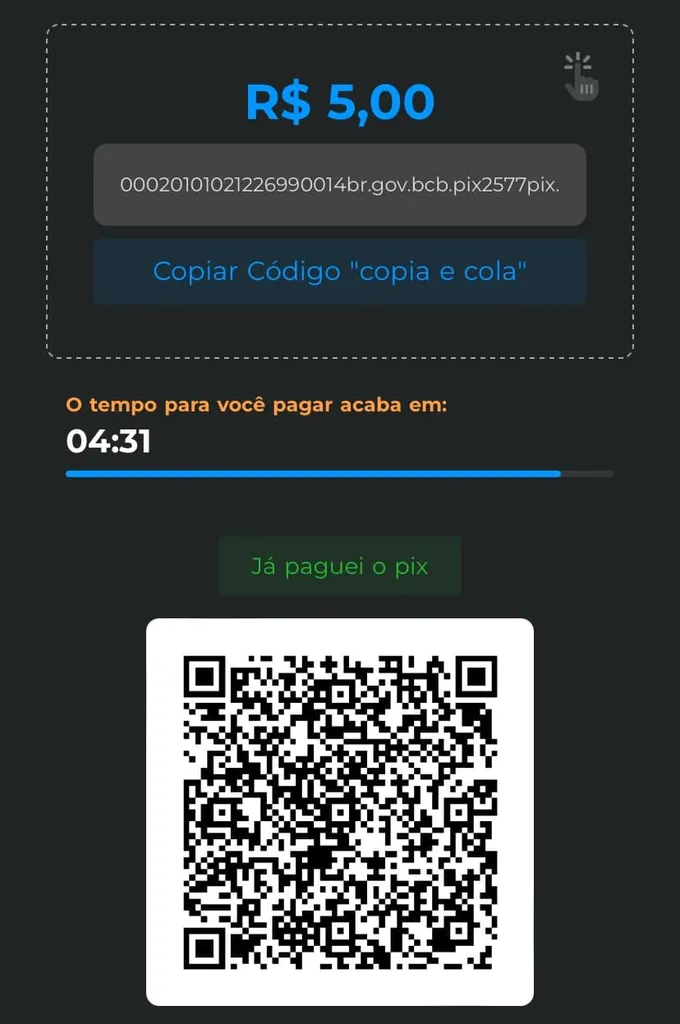Tap Copiar Código "copia e cola" button
The image size is (680, 1024).
(340, 271)
